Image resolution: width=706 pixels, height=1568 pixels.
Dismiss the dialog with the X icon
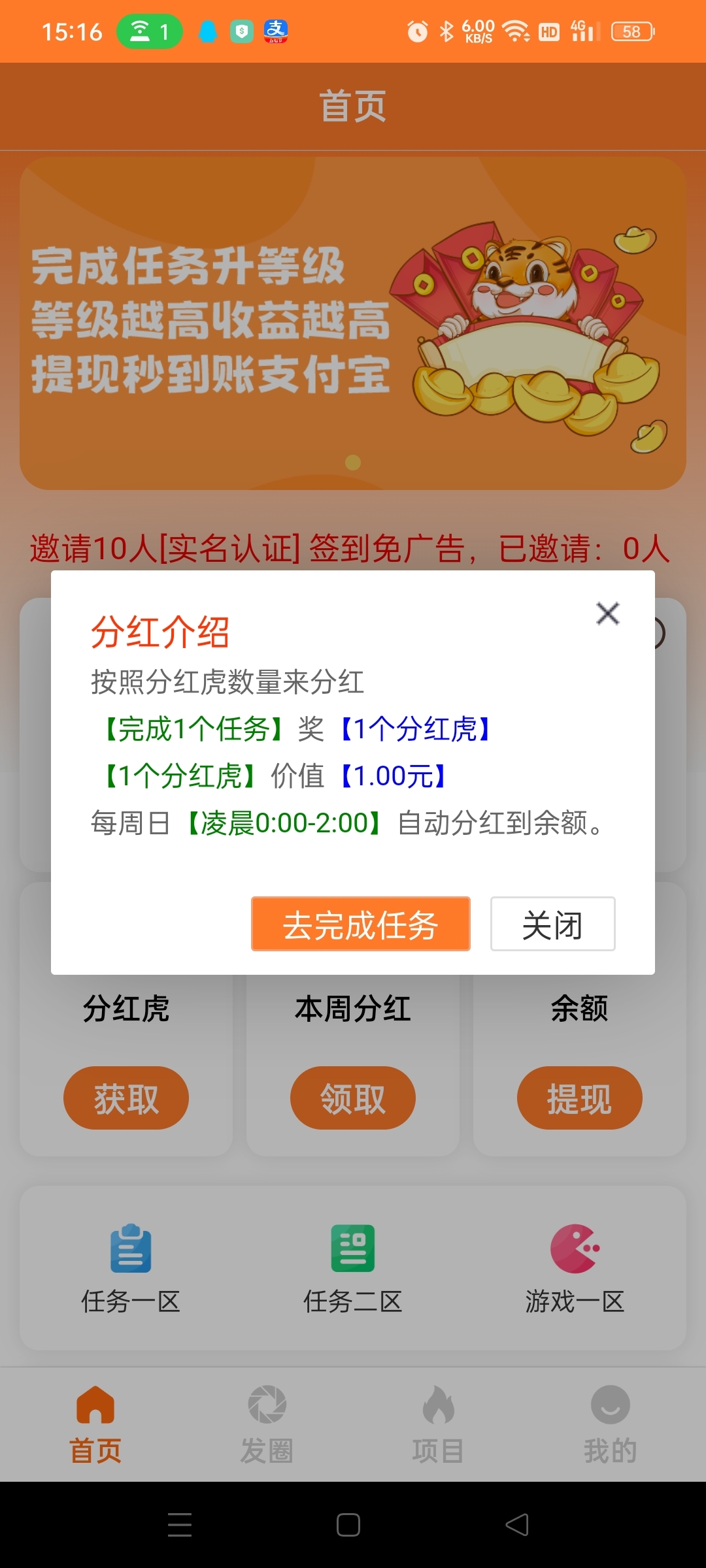point(607,613)
